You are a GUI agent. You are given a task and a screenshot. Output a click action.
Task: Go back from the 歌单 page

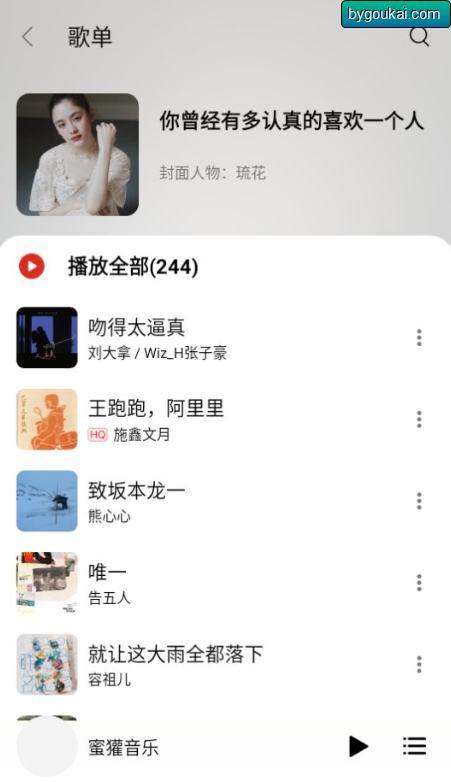[28, 37]
